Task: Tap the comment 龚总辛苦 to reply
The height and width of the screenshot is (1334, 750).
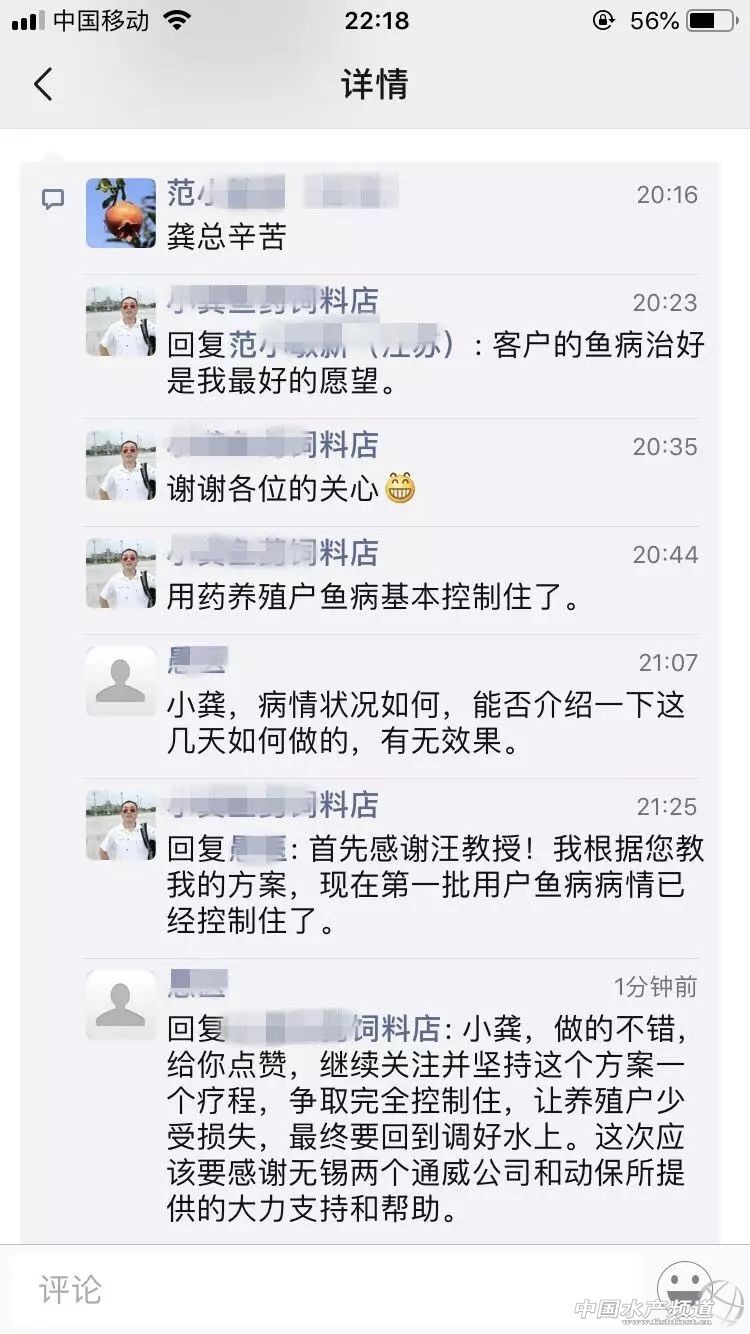Action: (x=227, y=237)
